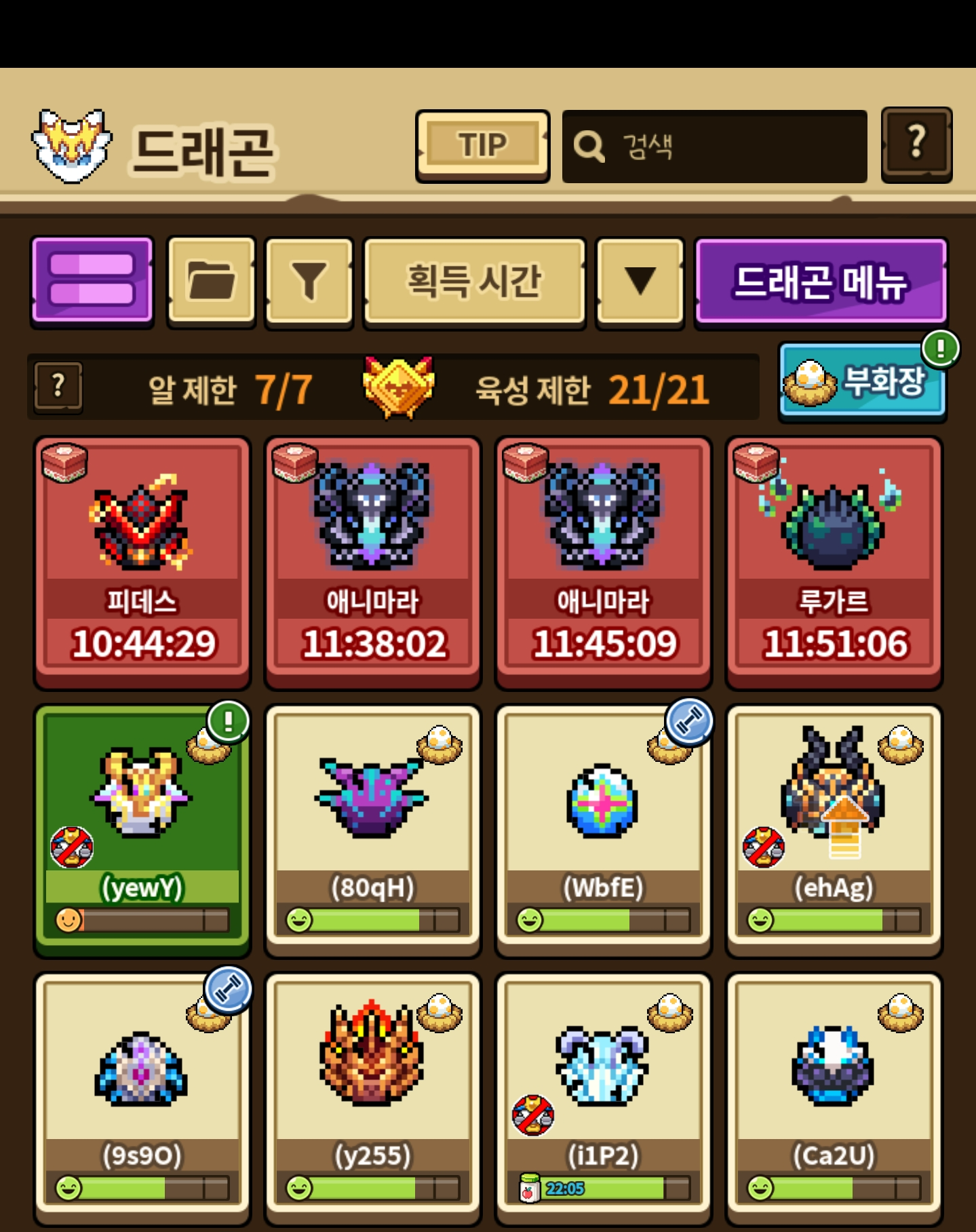Select the (yewY) dragon card
This screenshot has height=1232, width=976.
[142, 828]
